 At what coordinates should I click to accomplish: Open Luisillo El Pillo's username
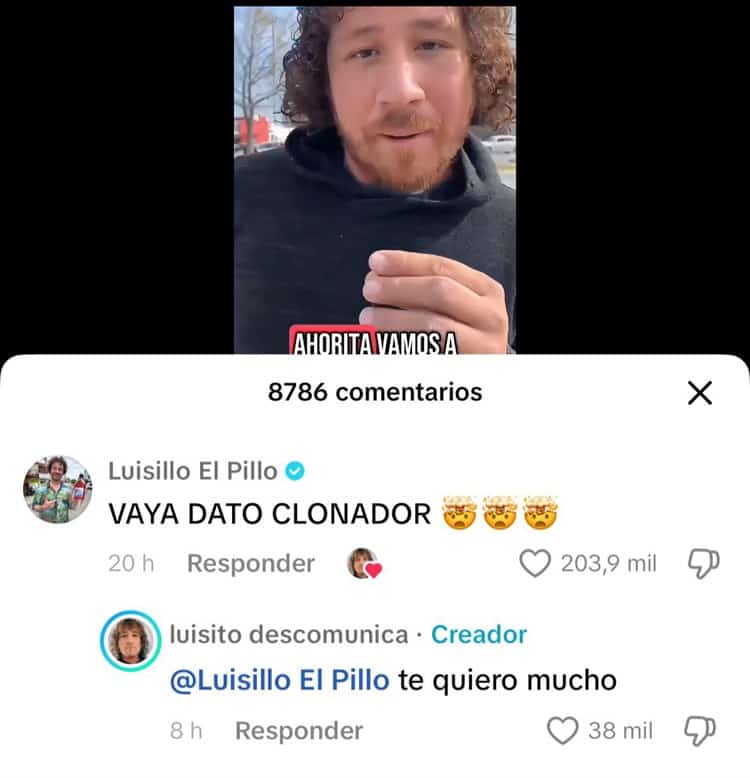(194, 471)
